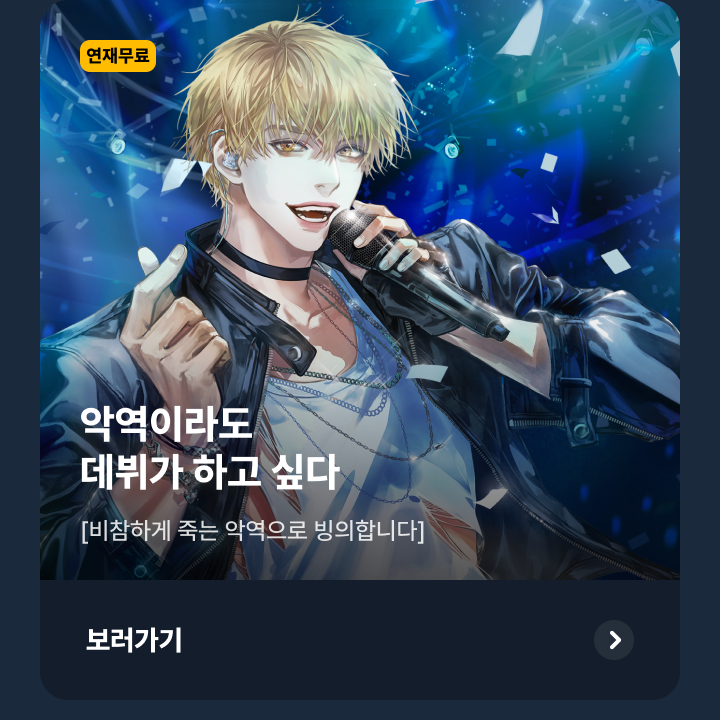Tap the 보러가기 button
Screen dimensions: 720x720
point(360,640)
